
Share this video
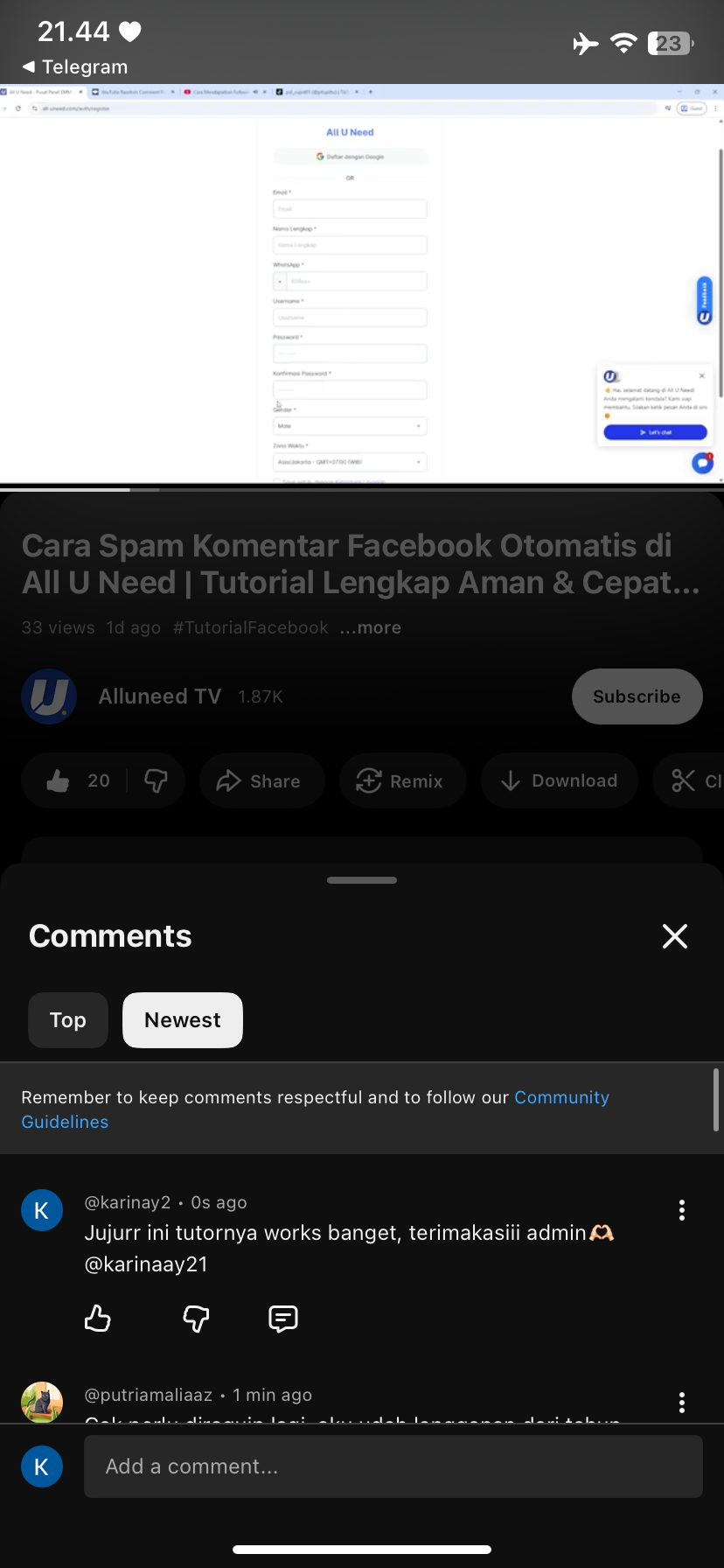point(261,780)
